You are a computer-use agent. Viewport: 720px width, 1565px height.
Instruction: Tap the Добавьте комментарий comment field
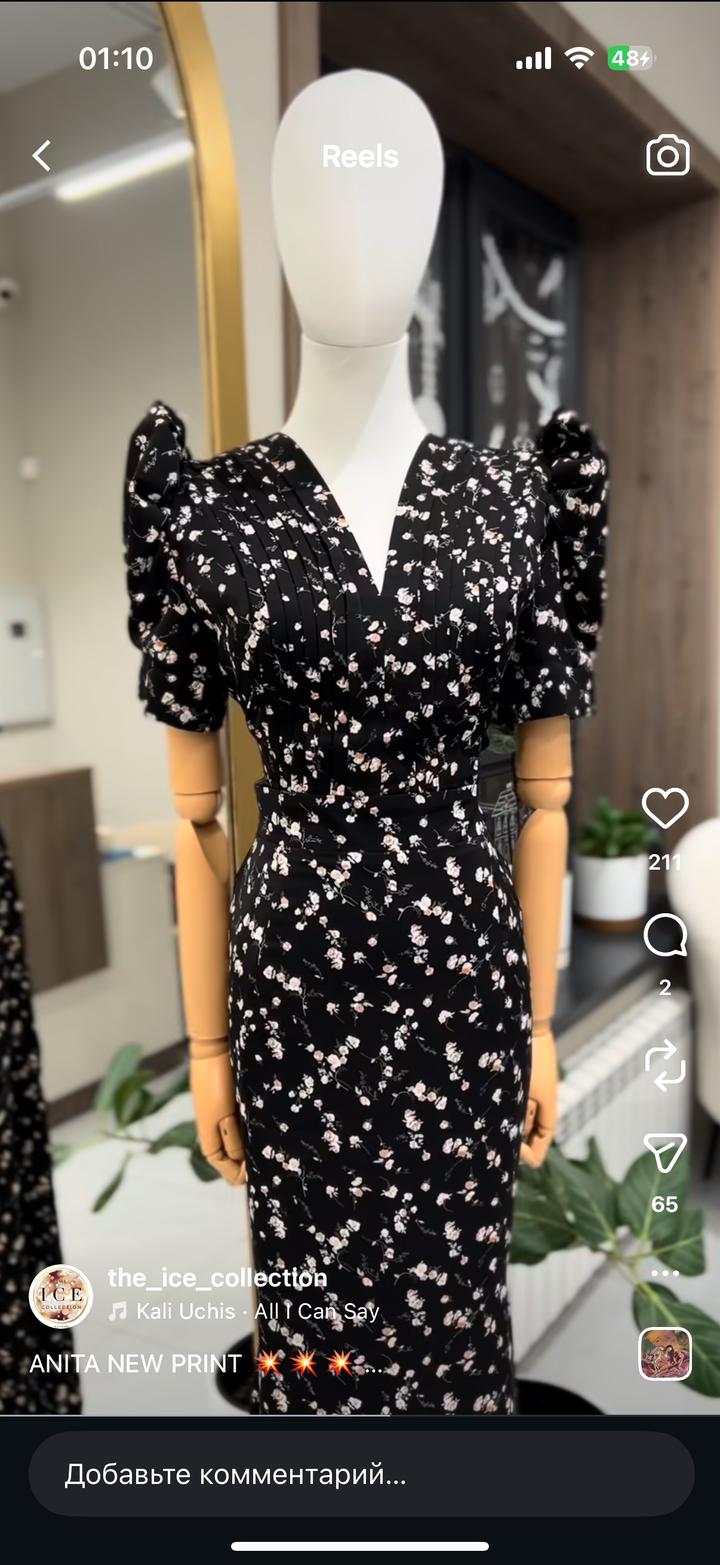pos(360,1473)
